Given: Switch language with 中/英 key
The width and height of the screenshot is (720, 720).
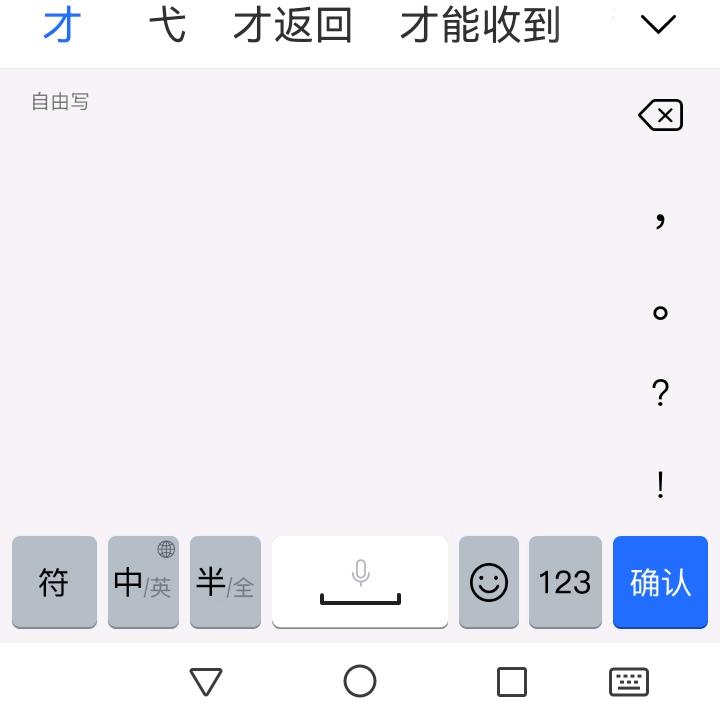Looking at the screenshot, I should pyautogui.click(x=143, y=582).
